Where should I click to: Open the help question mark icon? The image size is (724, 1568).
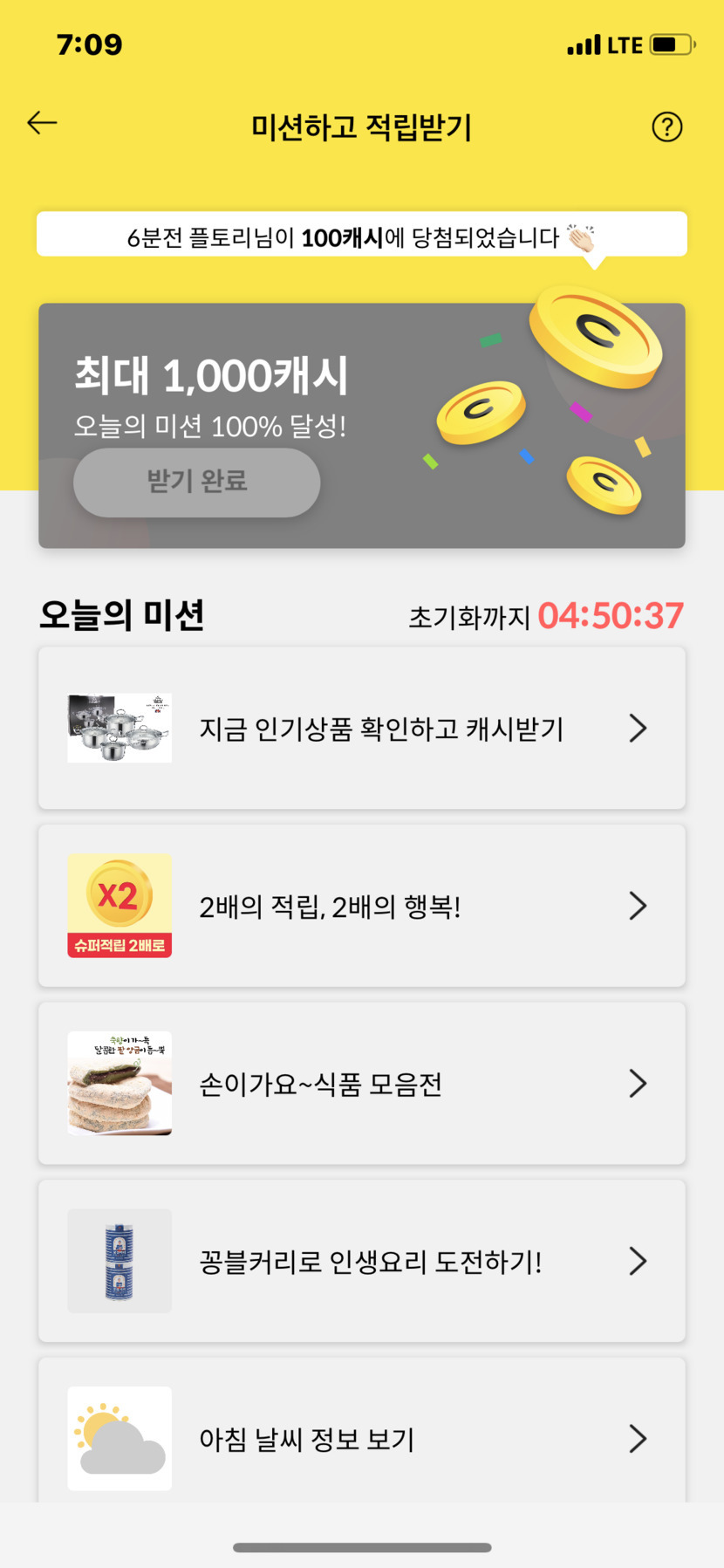pos(667,127)
